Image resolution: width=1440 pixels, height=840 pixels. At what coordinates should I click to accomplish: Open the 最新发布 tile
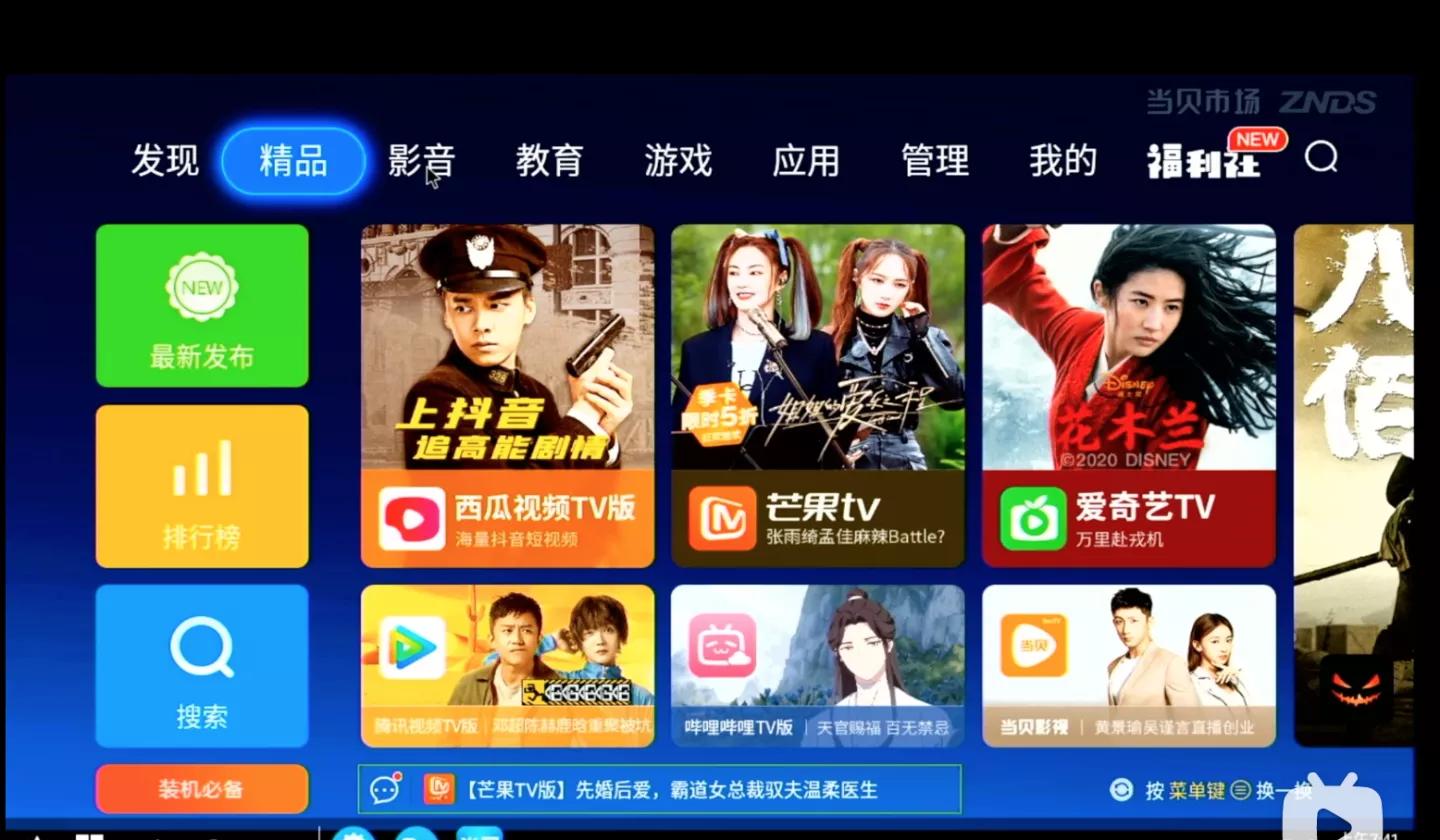pos(202,306)
